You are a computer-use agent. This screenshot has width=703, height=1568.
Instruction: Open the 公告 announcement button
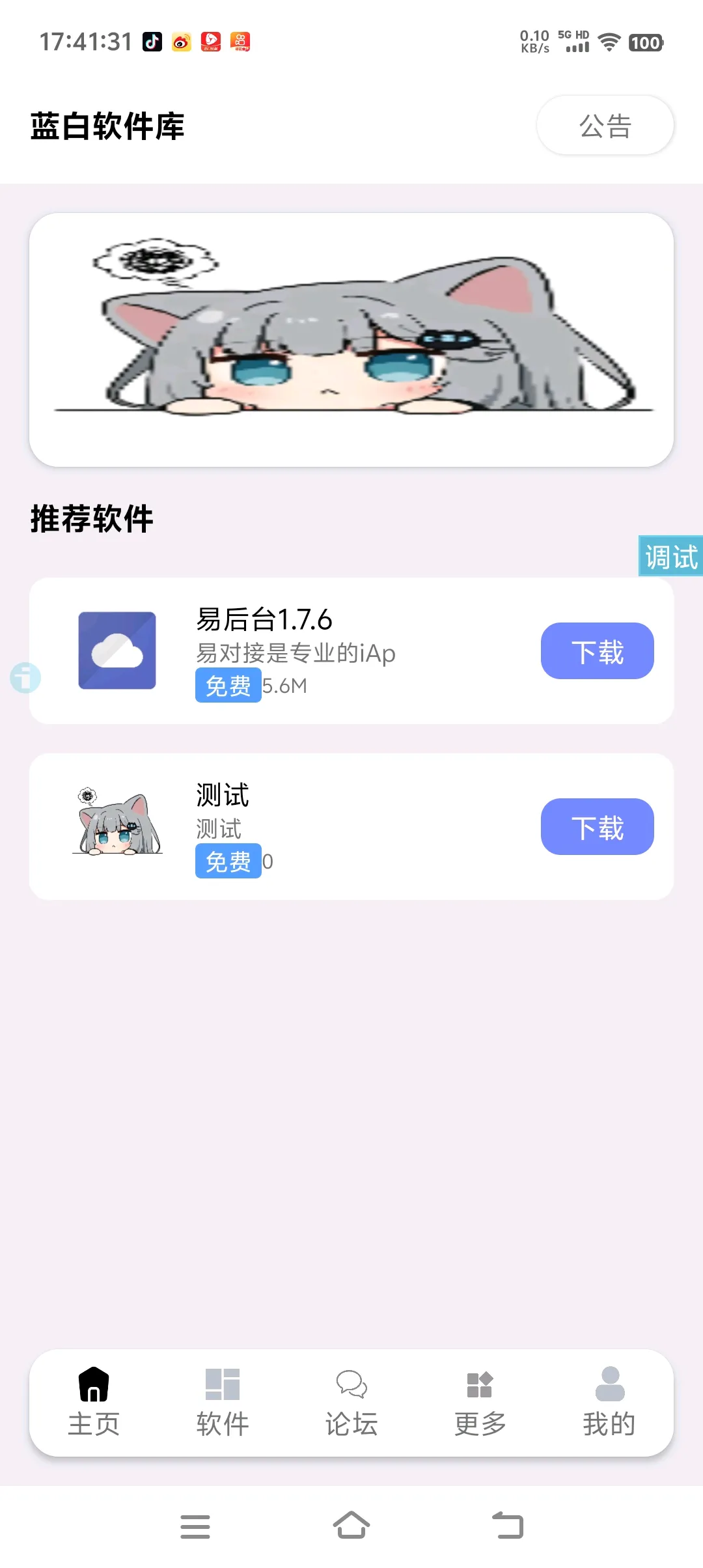point(605,126)
